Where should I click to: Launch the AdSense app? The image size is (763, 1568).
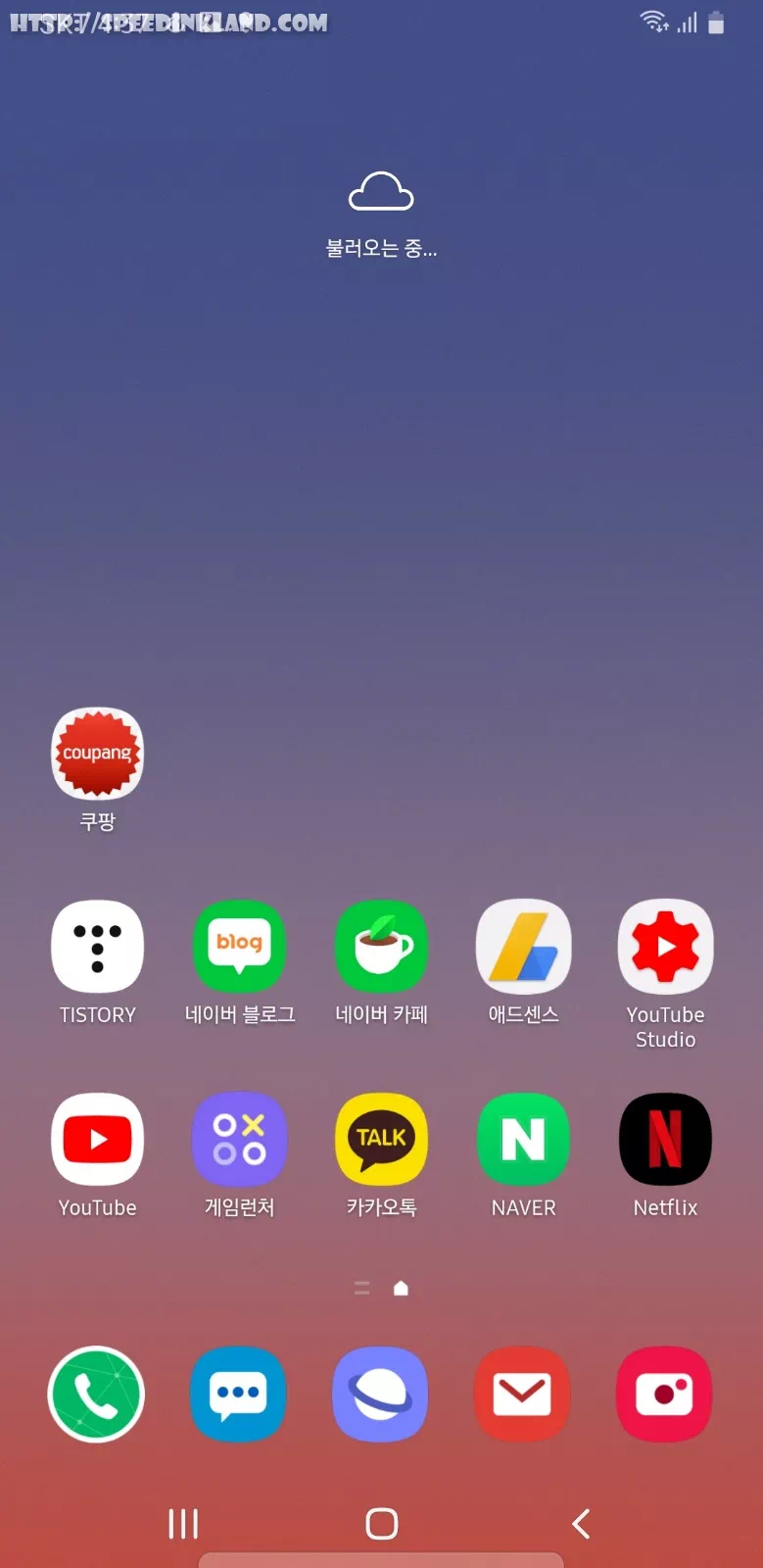point(523,947)
